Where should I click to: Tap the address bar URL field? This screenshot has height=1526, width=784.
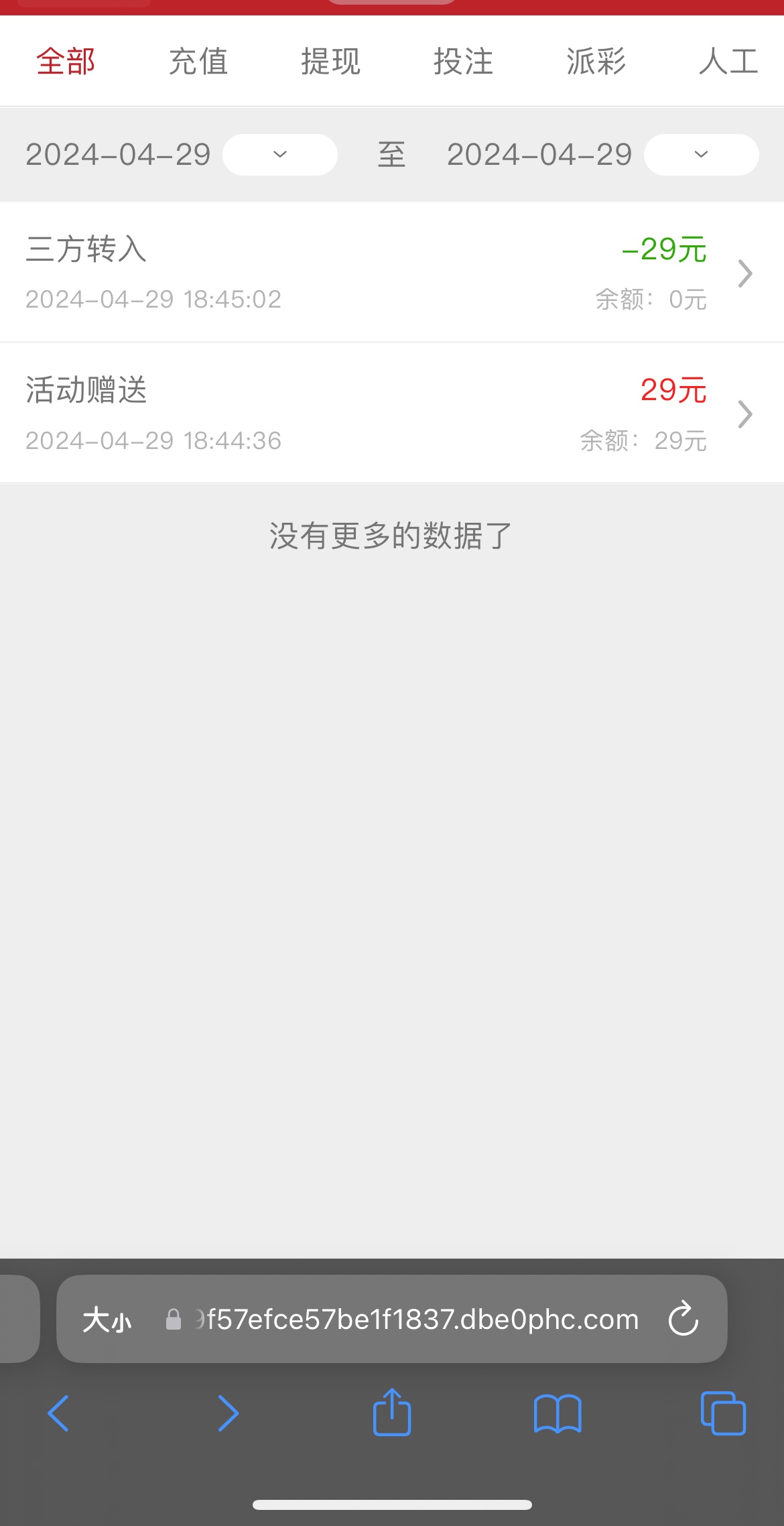pos(415,1319)
